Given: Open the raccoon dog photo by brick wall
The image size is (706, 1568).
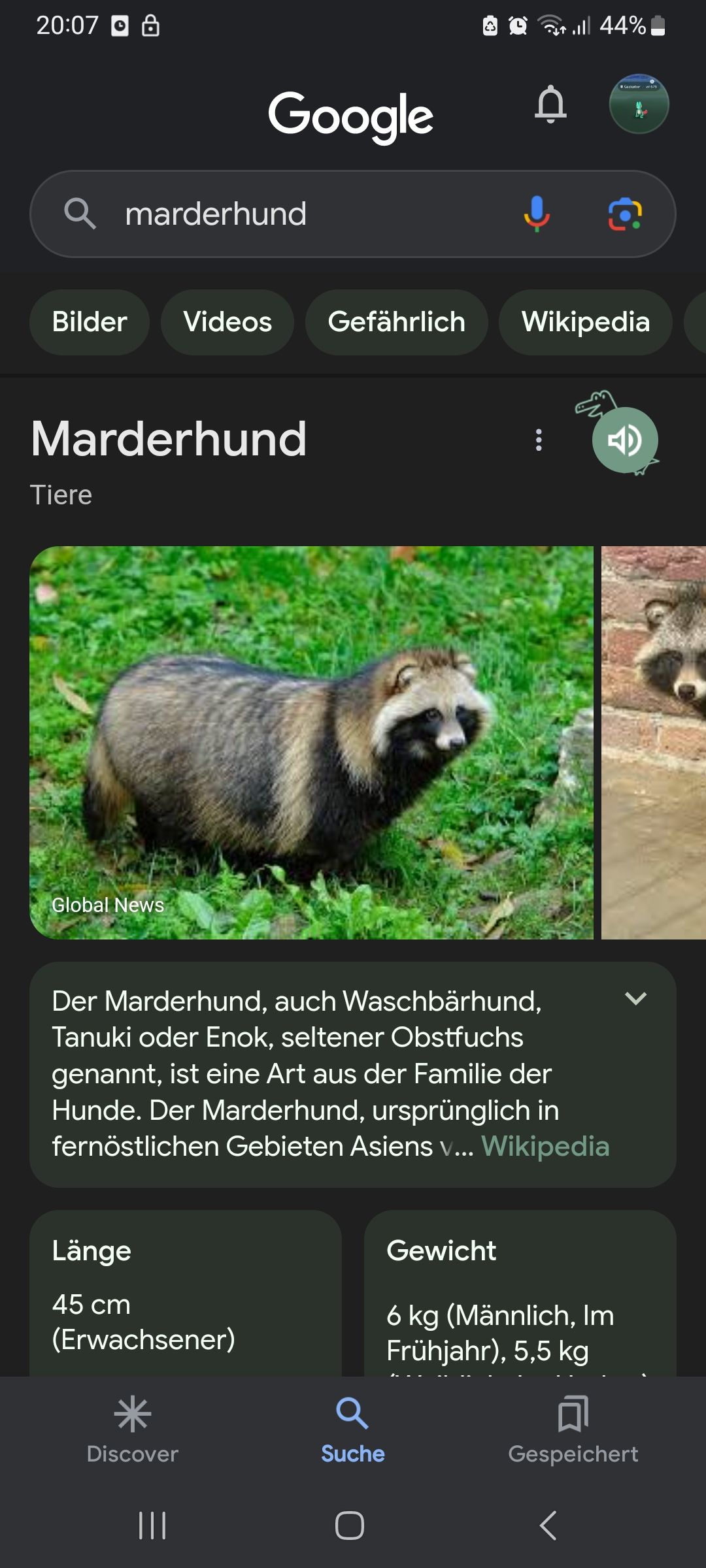Looking at the screenshot, I should coord(654,742).
